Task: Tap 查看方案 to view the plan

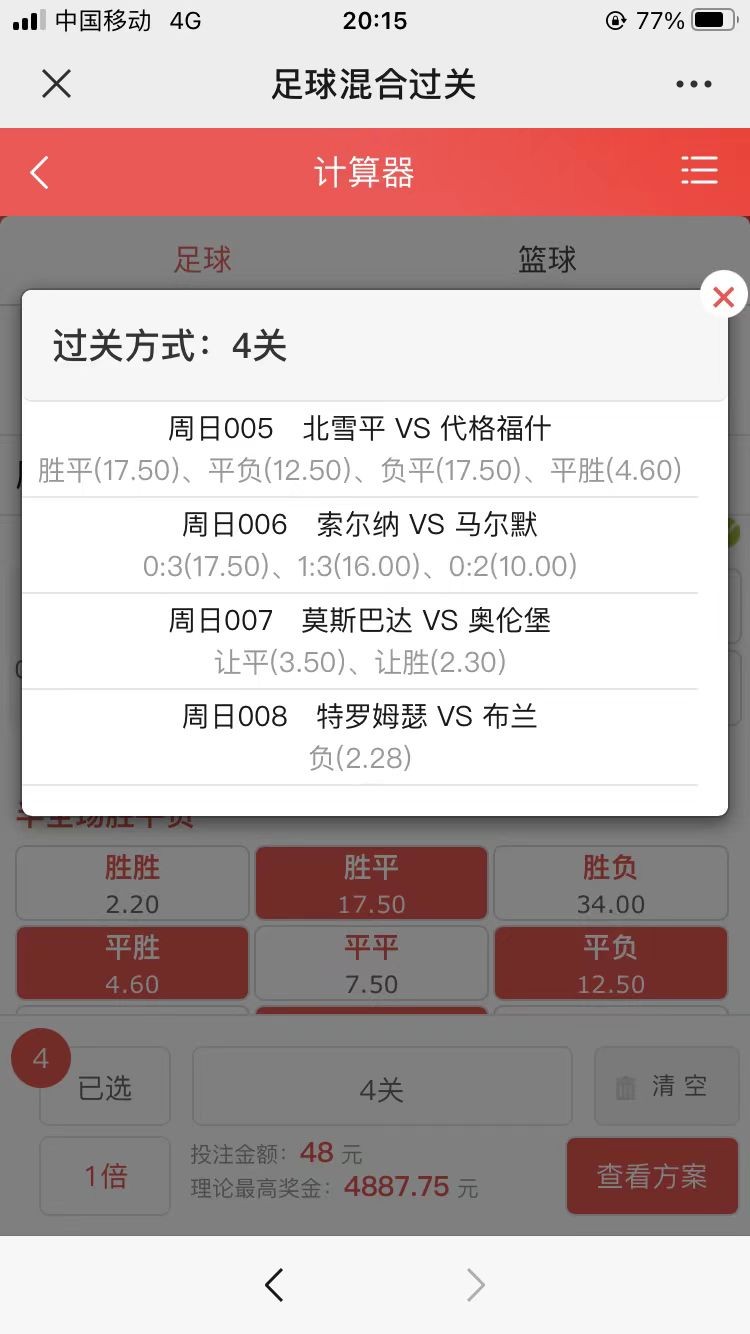Action: click(x=651, y=1176)
